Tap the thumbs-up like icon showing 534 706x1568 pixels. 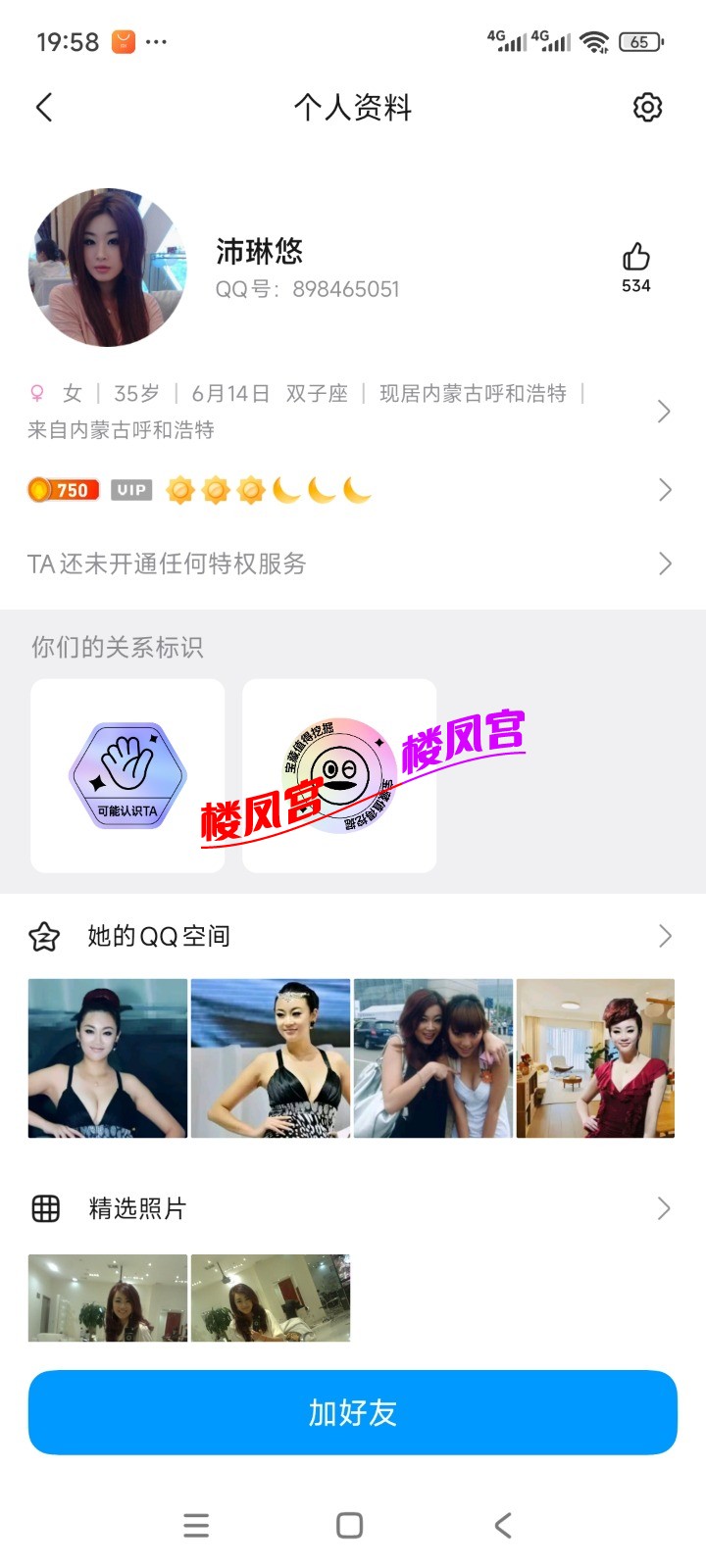coord(635,265)
